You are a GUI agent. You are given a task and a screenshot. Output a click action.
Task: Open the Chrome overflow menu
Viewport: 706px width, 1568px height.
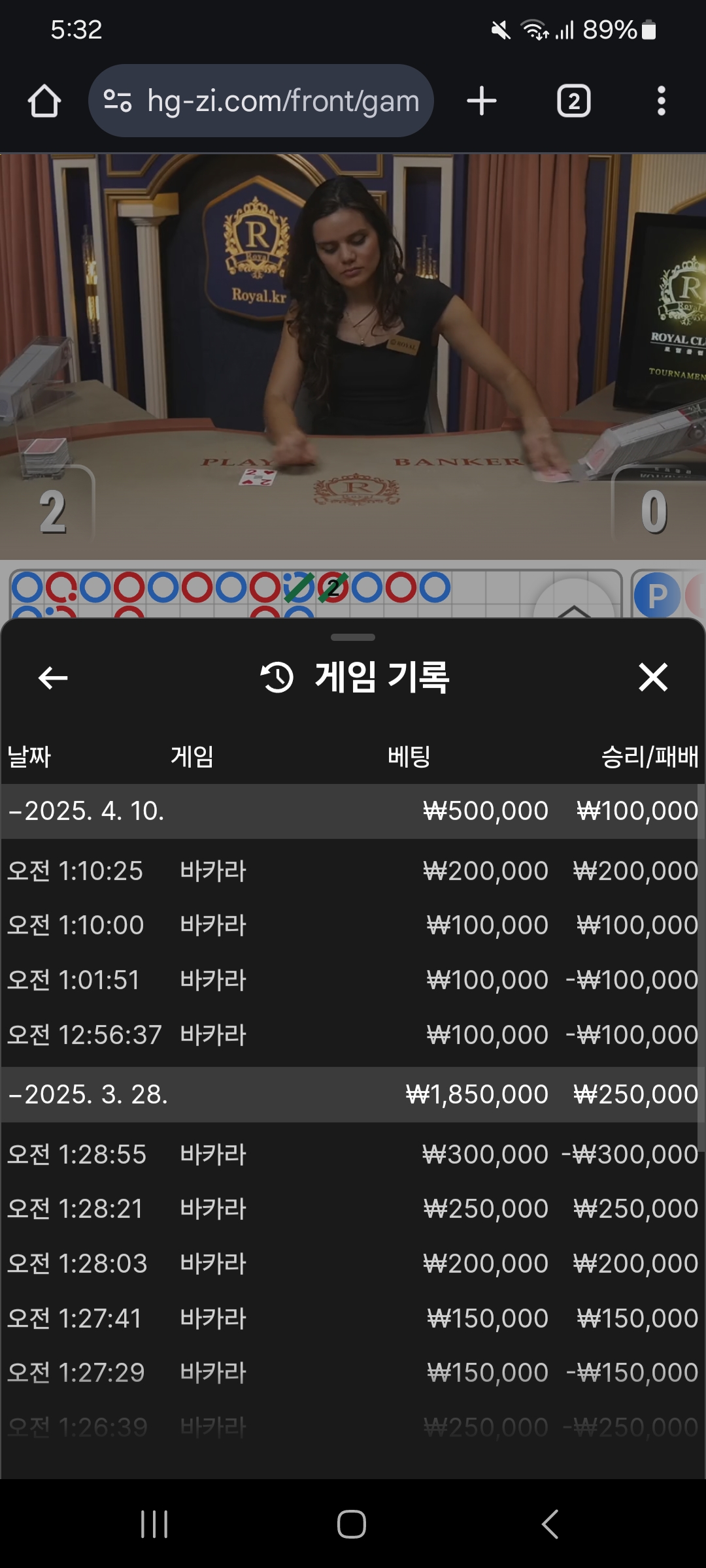[x=661, y=101]
